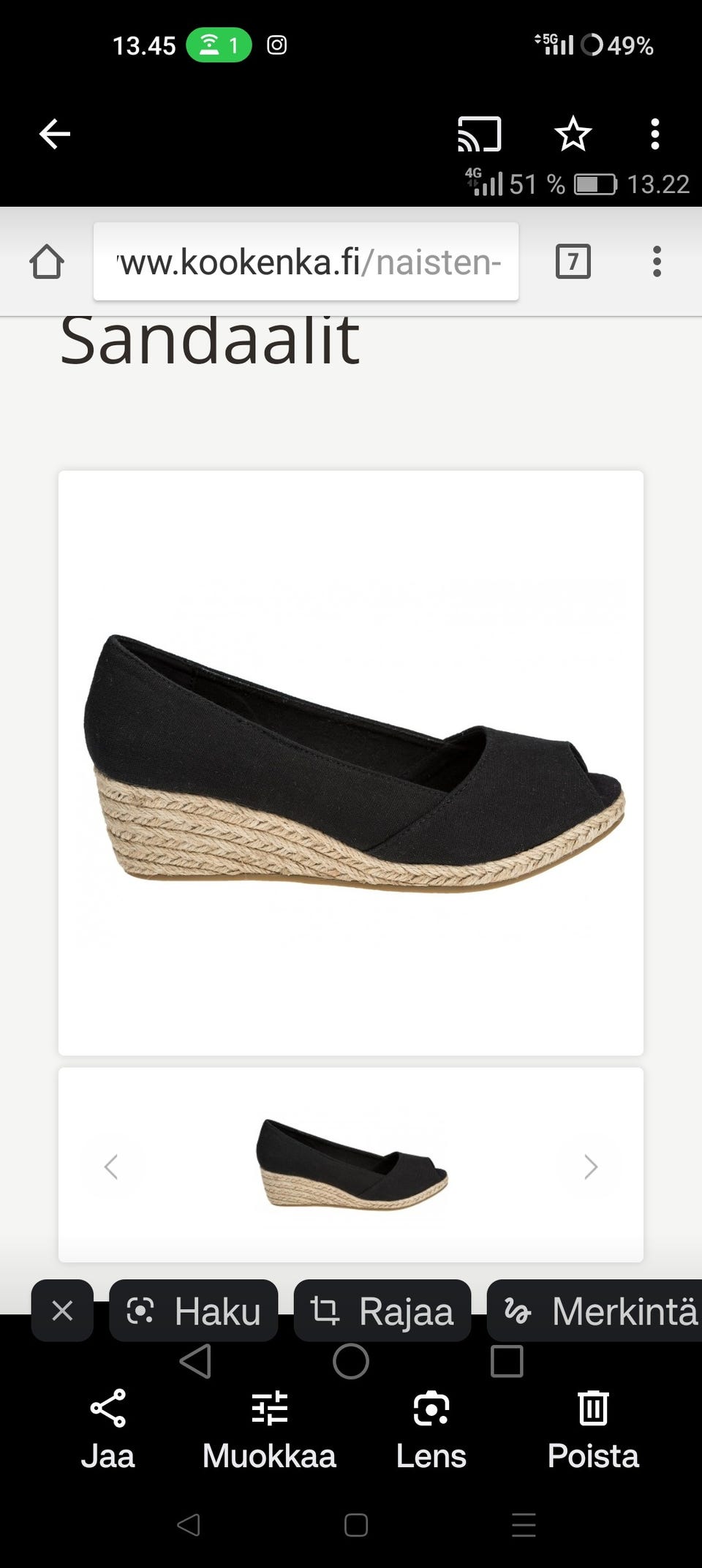Choose the Rajaa crop chip

pyautogui.click(x=382, y=1311)
